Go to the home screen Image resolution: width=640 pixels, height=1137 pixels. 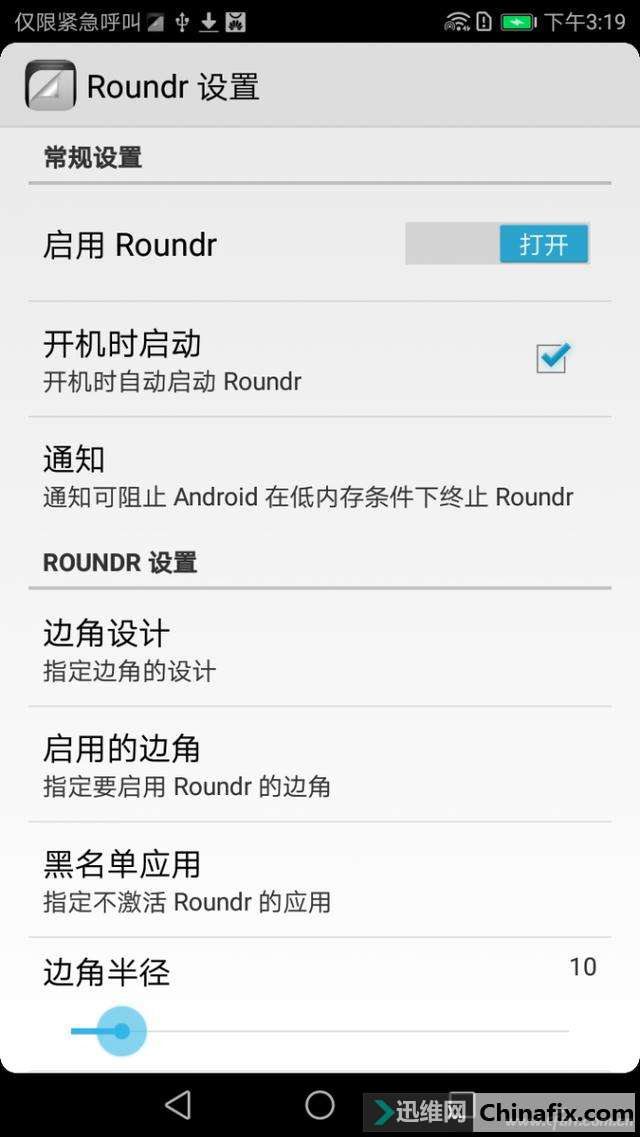point(320,1104)
